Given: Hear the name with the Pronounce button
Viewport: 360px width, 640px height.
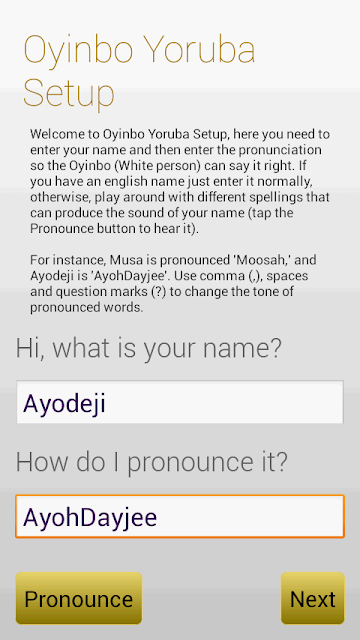Looking at the screenshot, I should click(79, 598).
